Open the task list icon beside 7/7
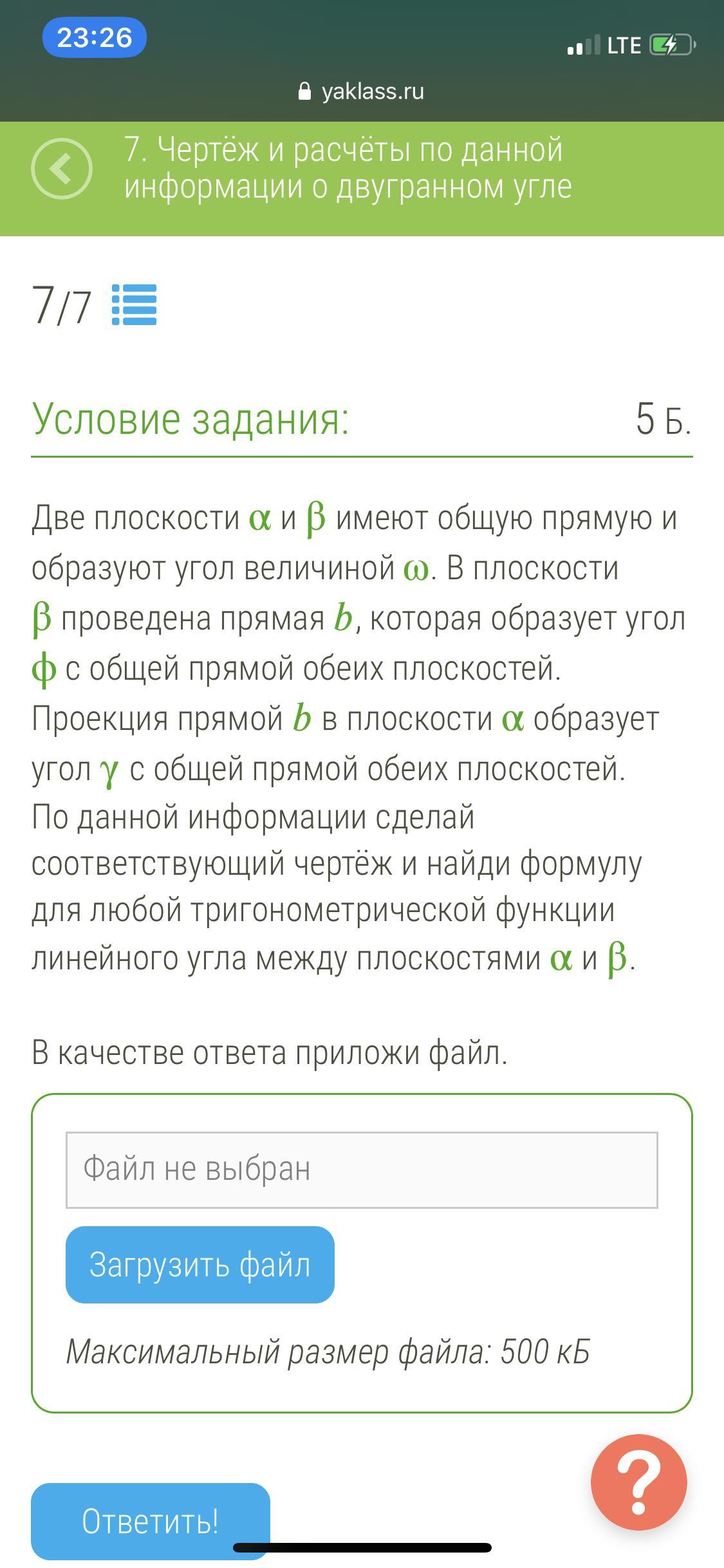 click(135, 305)
